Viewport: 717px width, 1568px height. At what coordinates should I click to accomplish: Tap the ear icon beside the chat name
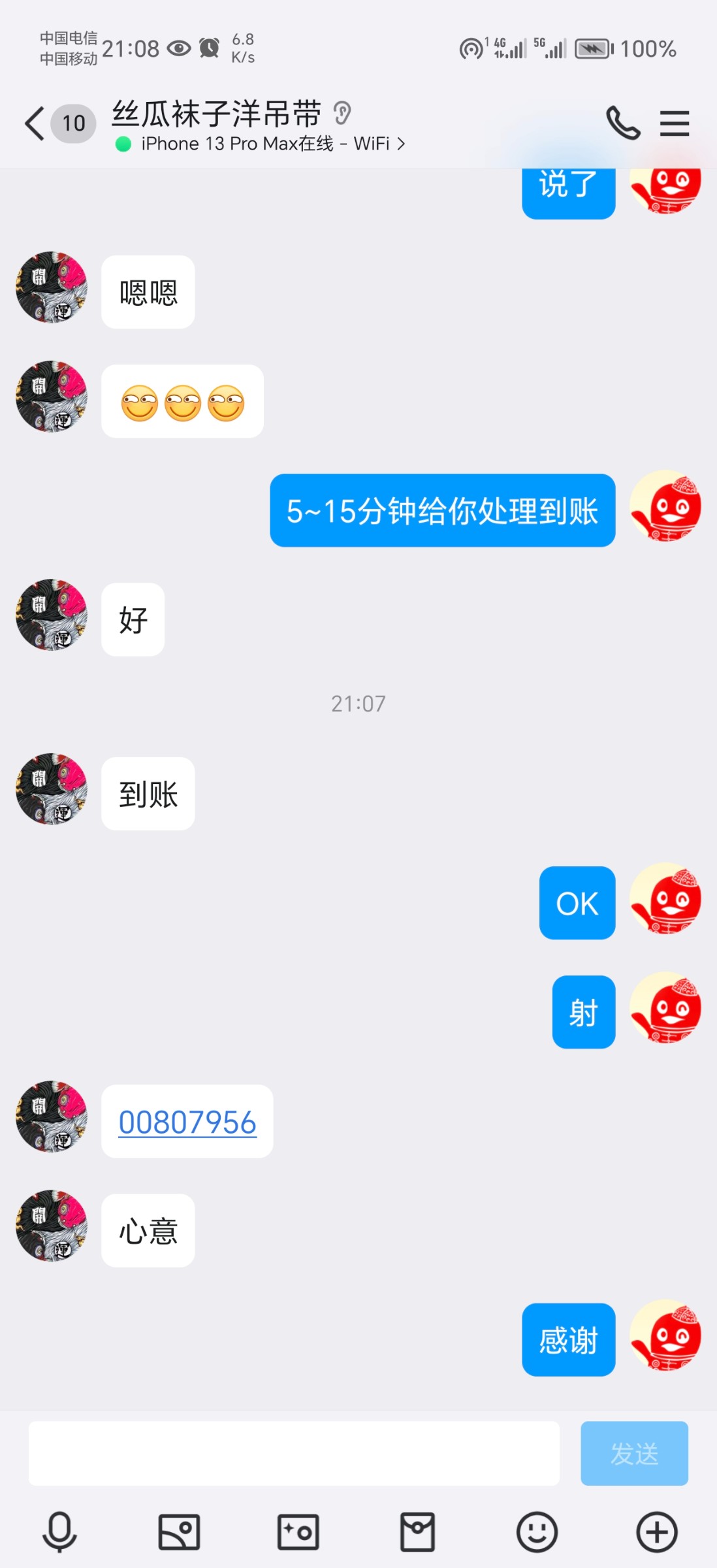click(x=341, y=114)
